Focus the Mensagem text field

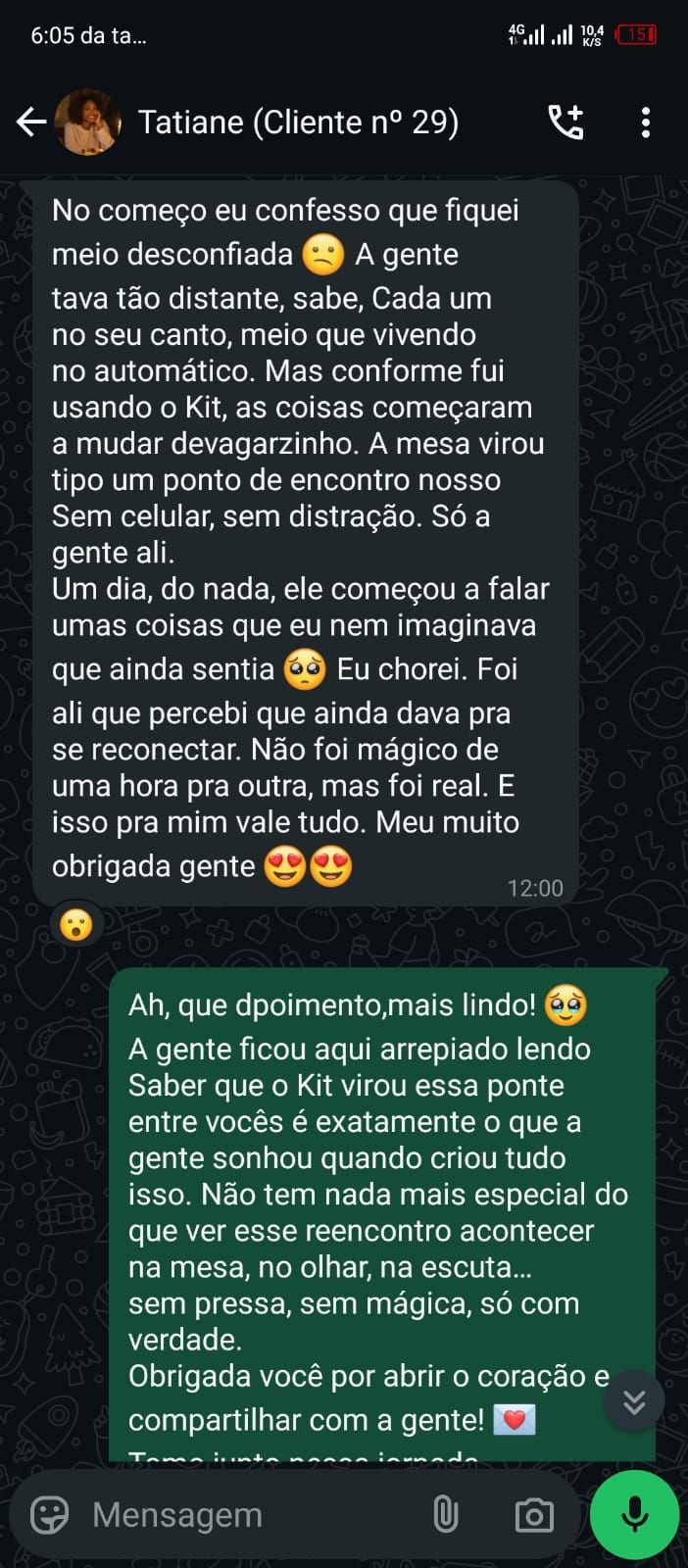245,1515
